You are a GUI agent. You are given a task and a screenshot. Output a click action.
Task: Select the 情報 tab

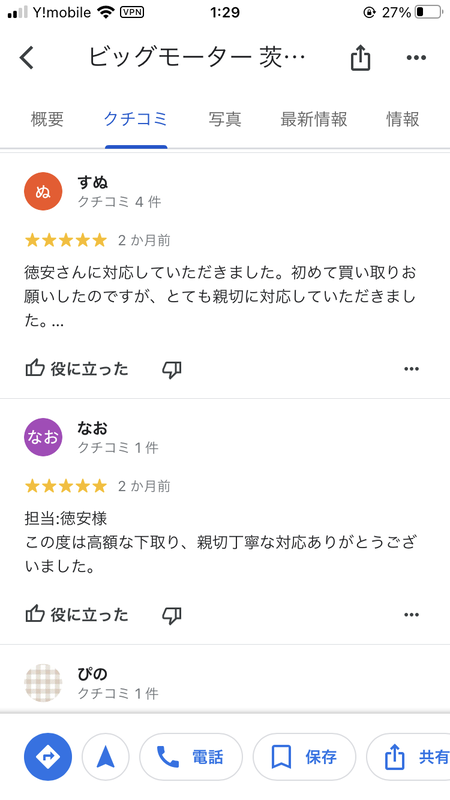tap(403, 119)
